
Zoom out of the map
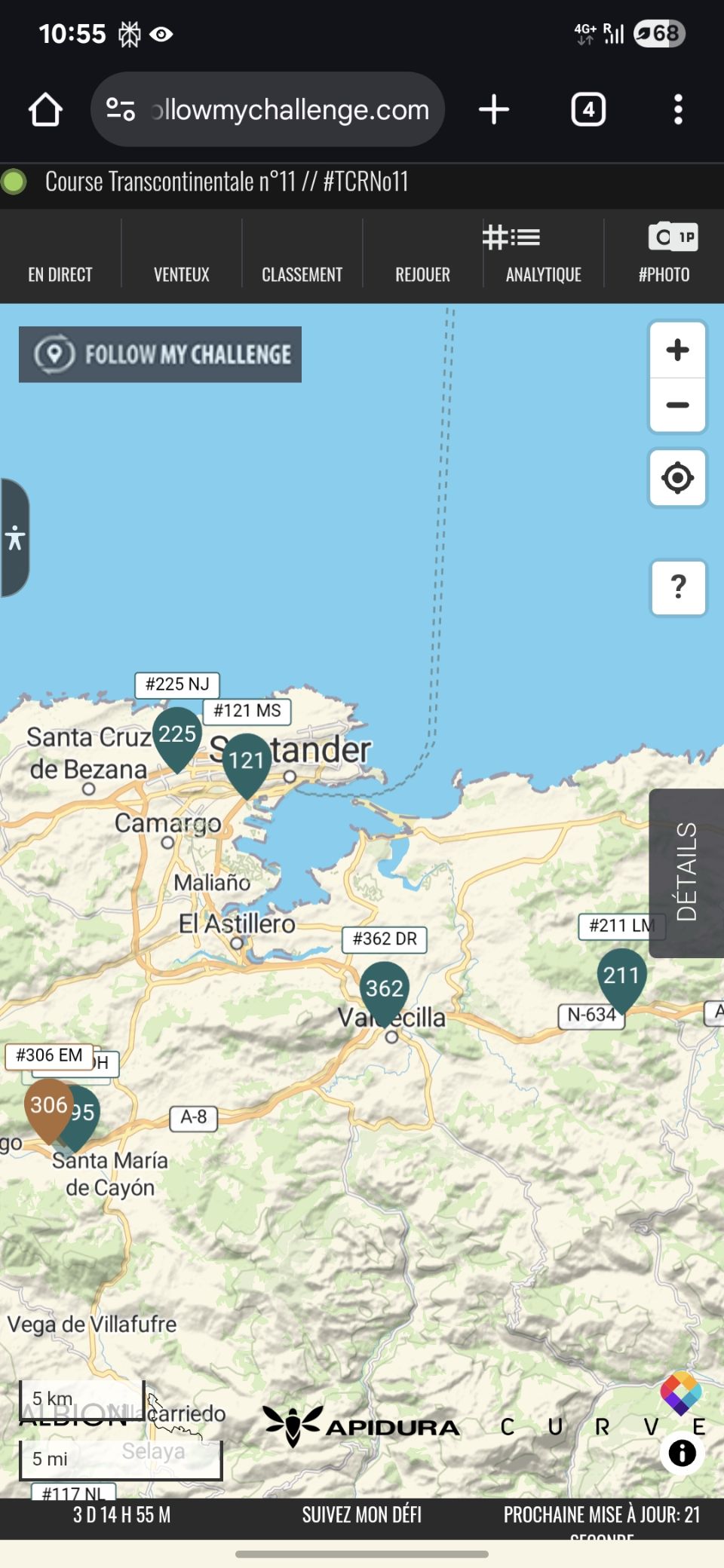(677, 406)
